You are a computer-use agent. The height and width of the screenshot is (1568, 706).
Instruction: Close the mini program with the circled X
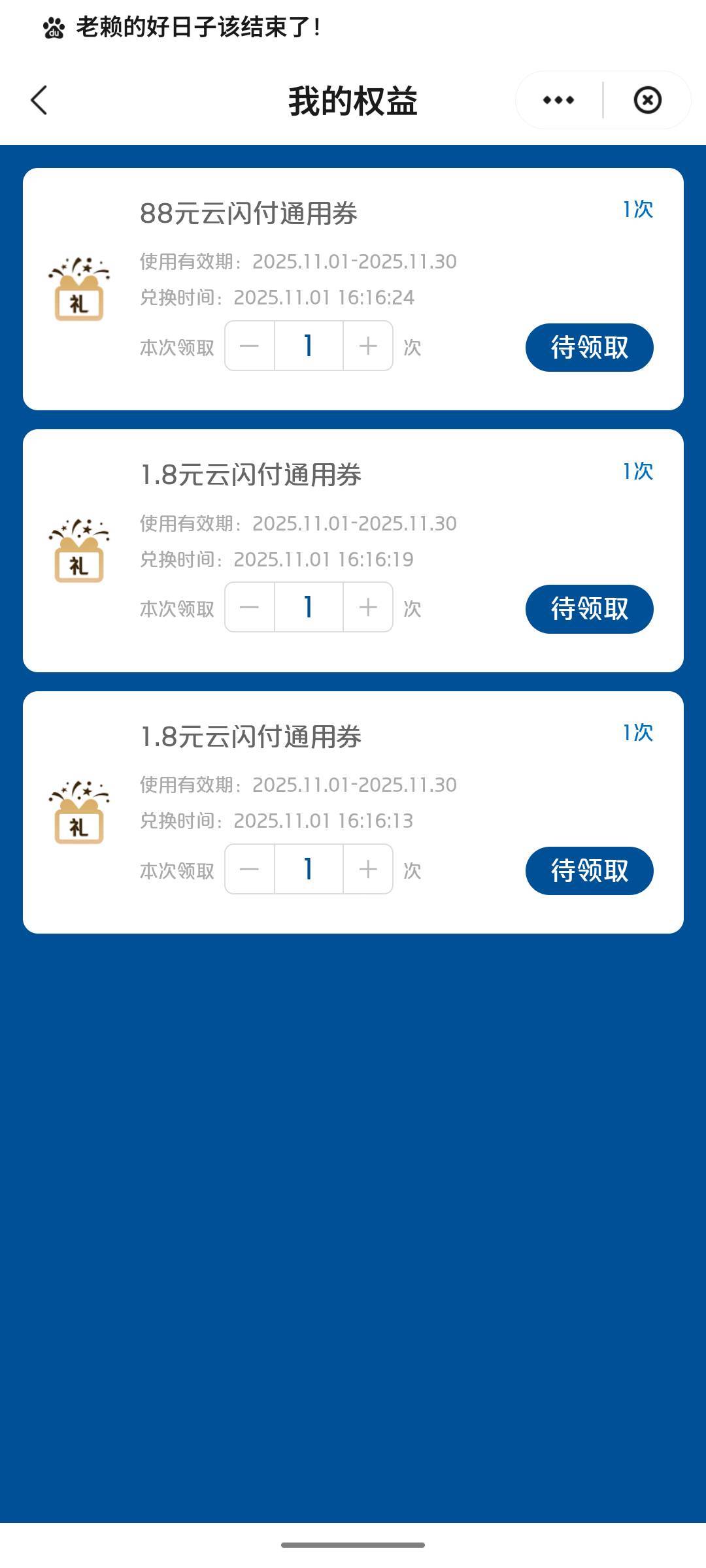point(648,100)
